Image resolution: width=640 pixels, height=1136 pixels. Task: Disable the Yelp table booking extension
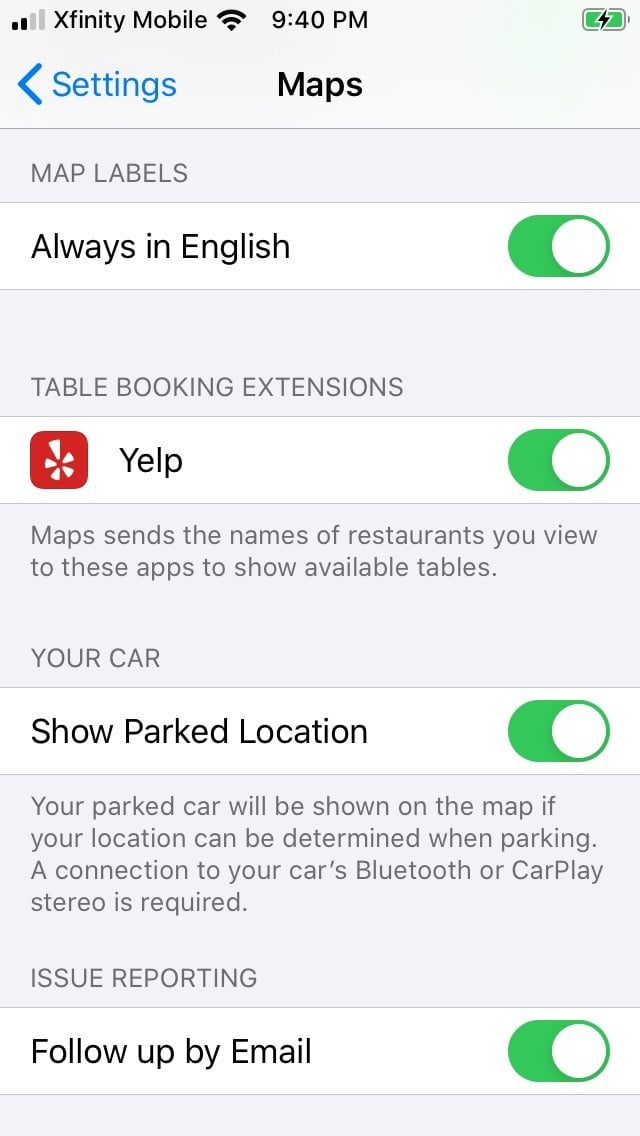558,461
